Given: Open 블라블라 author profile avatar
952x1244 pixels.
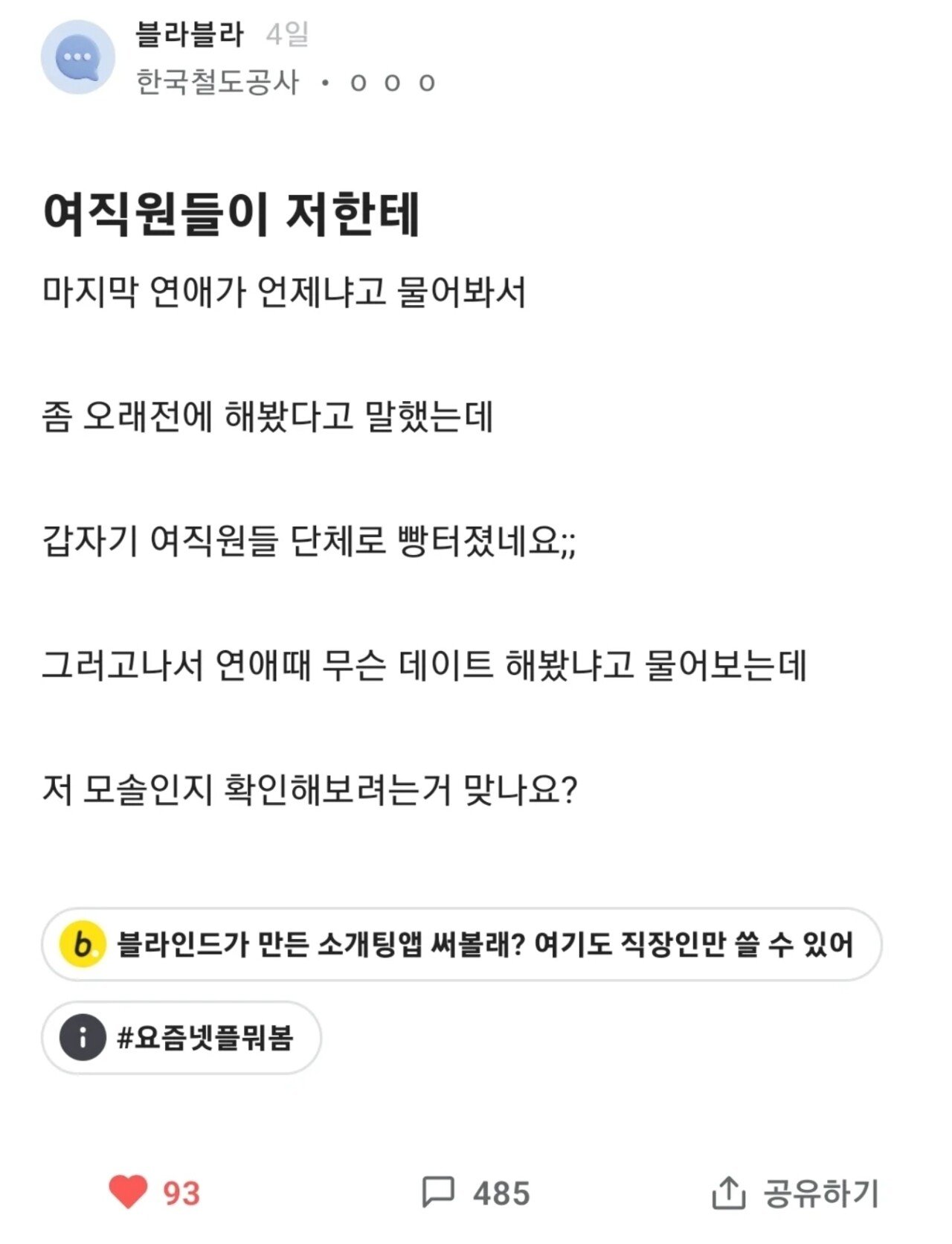Looking at the screenshot, I should [x=78, y=57].
